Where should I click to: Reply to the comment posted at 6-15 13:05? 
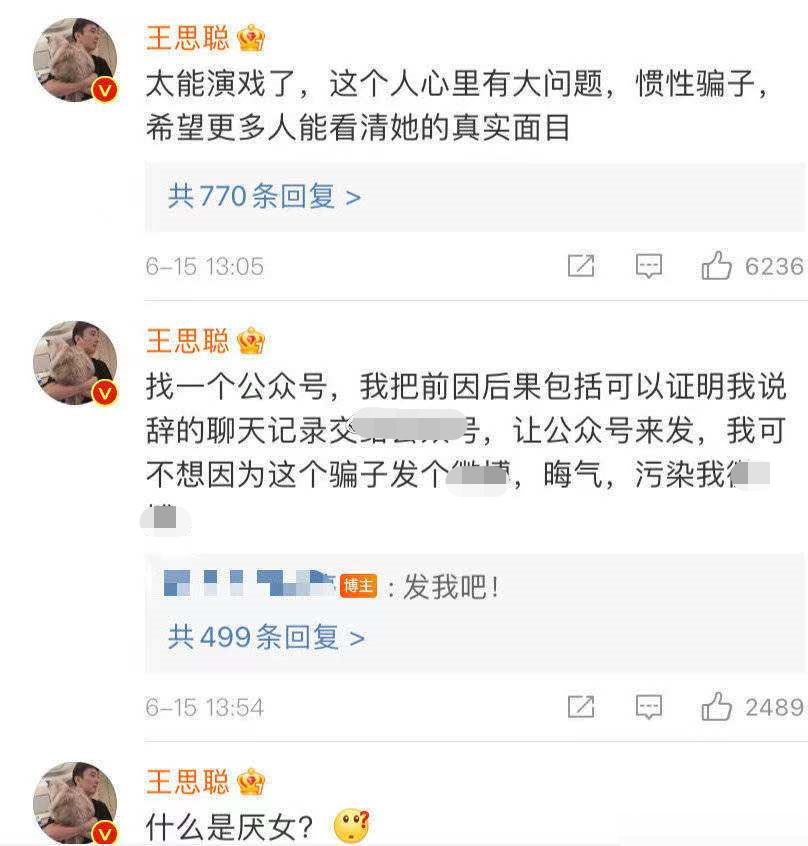click(649, 266)
